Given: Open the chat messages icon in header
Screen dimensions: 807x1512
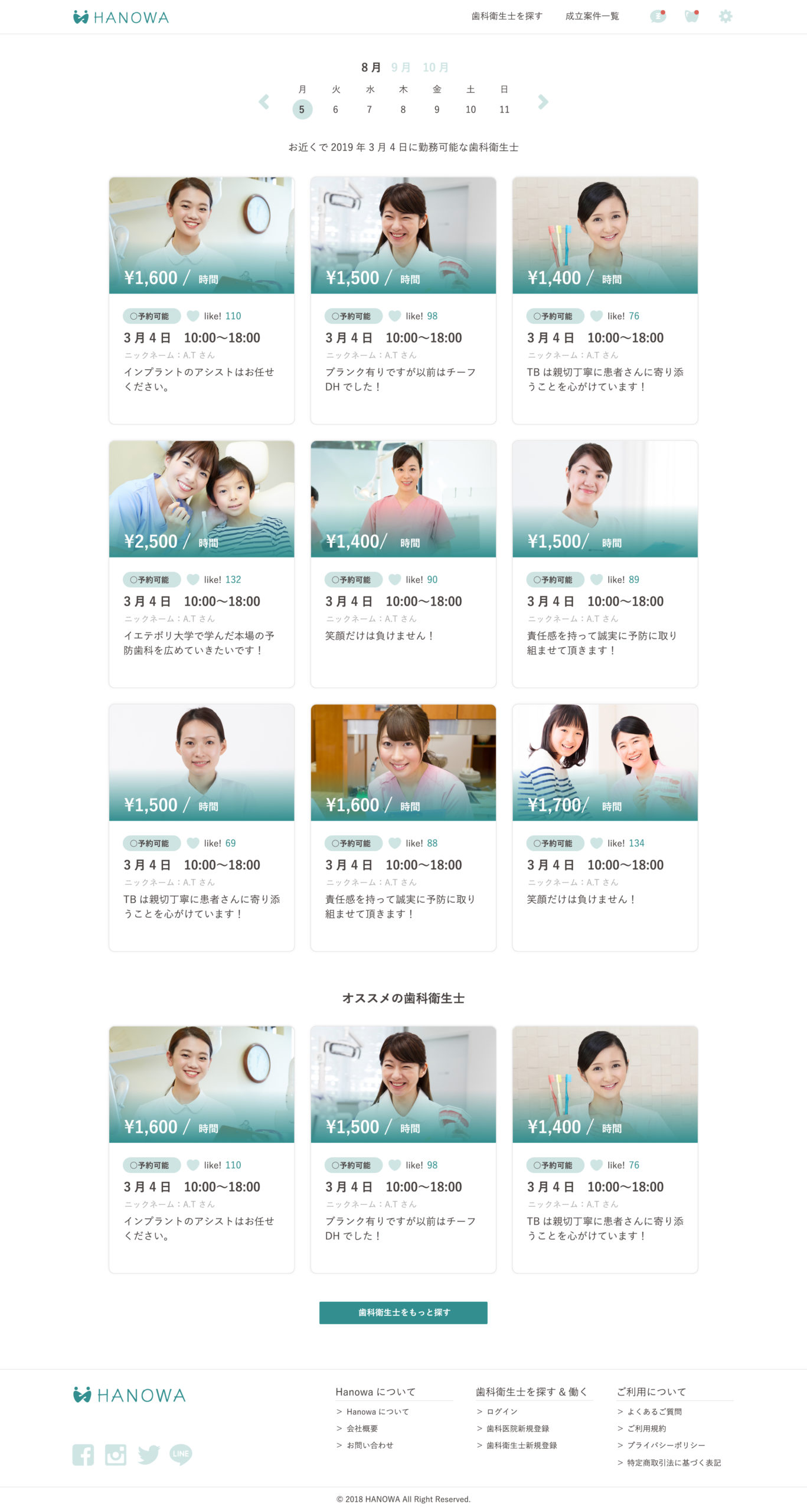Looking at the screenshot, I should [658, 17].
